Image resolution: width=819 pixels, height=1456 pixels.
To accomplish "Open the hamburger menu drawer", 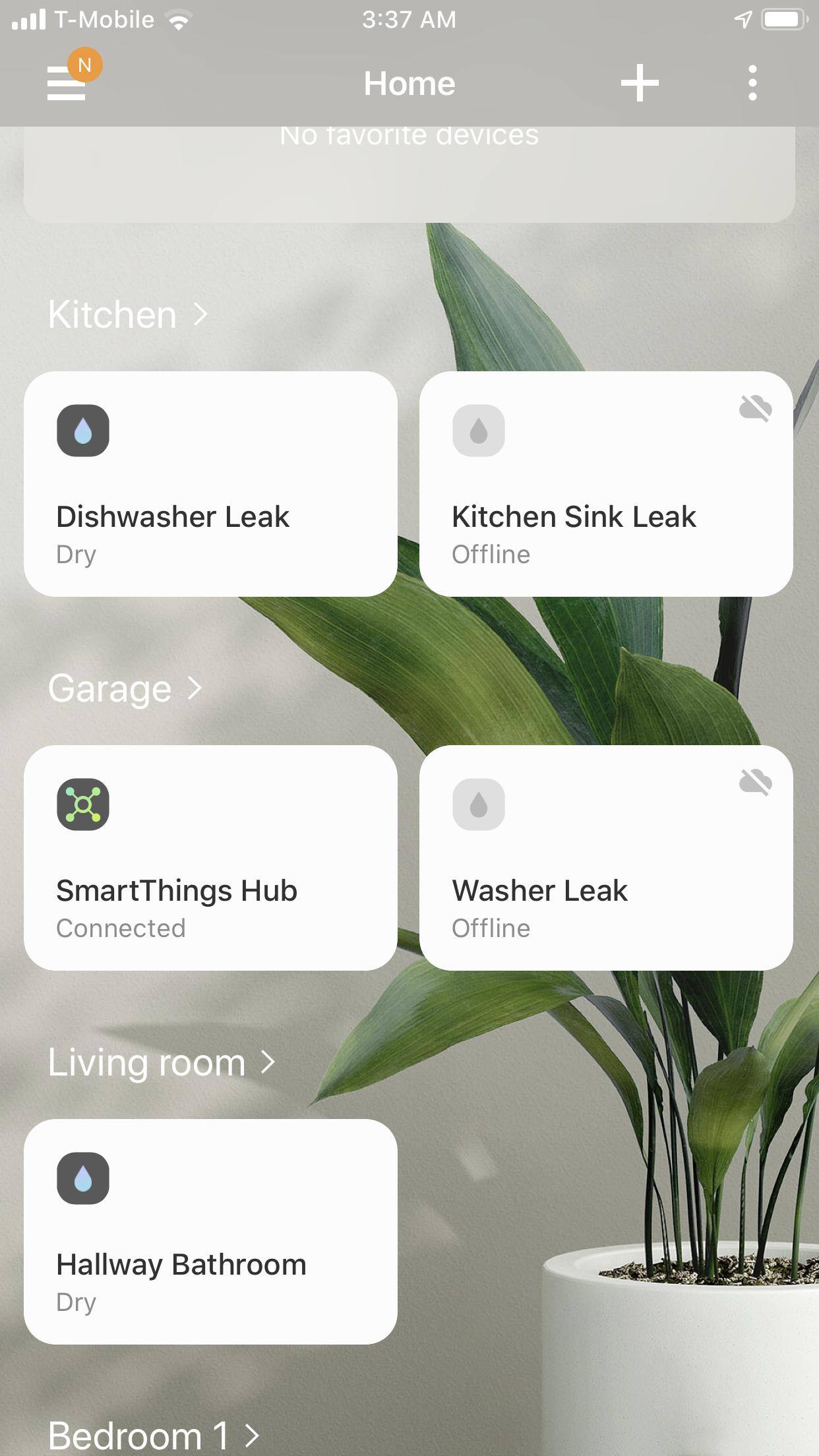I will [x=67, y=84].
